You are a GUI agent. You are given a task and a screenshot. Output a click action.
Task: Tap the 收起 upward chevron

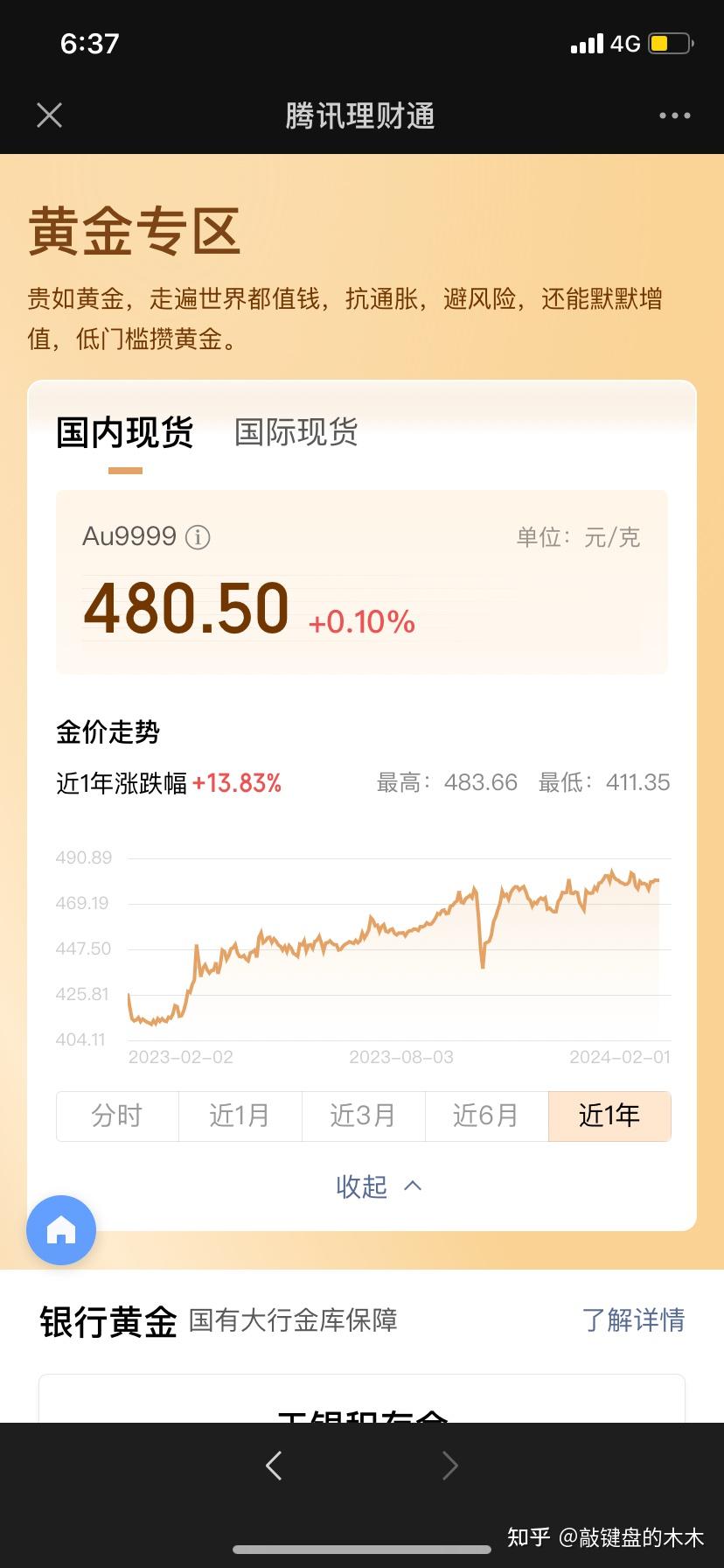tap(411, 1186)
